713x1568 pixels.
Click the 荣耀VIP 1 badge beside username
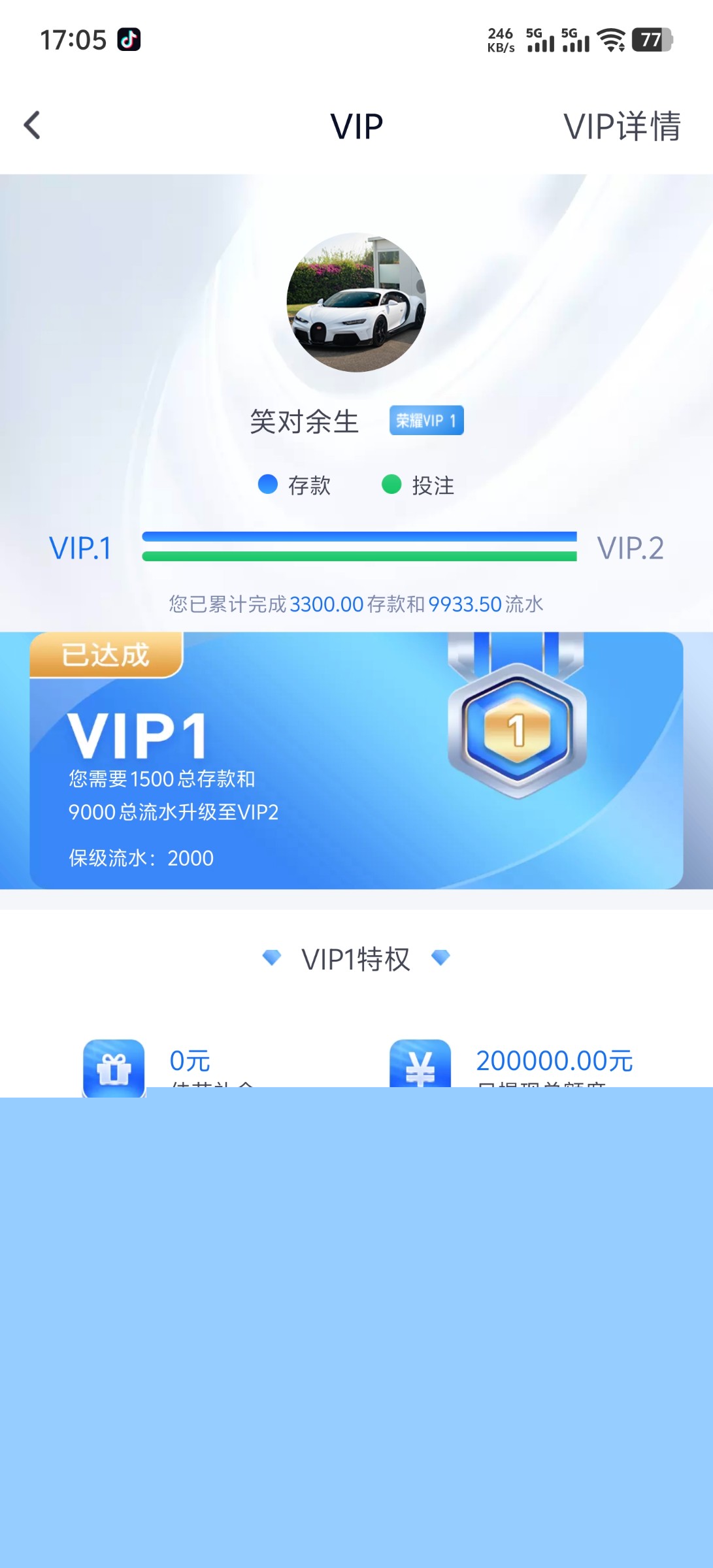(x=426, y=420)
